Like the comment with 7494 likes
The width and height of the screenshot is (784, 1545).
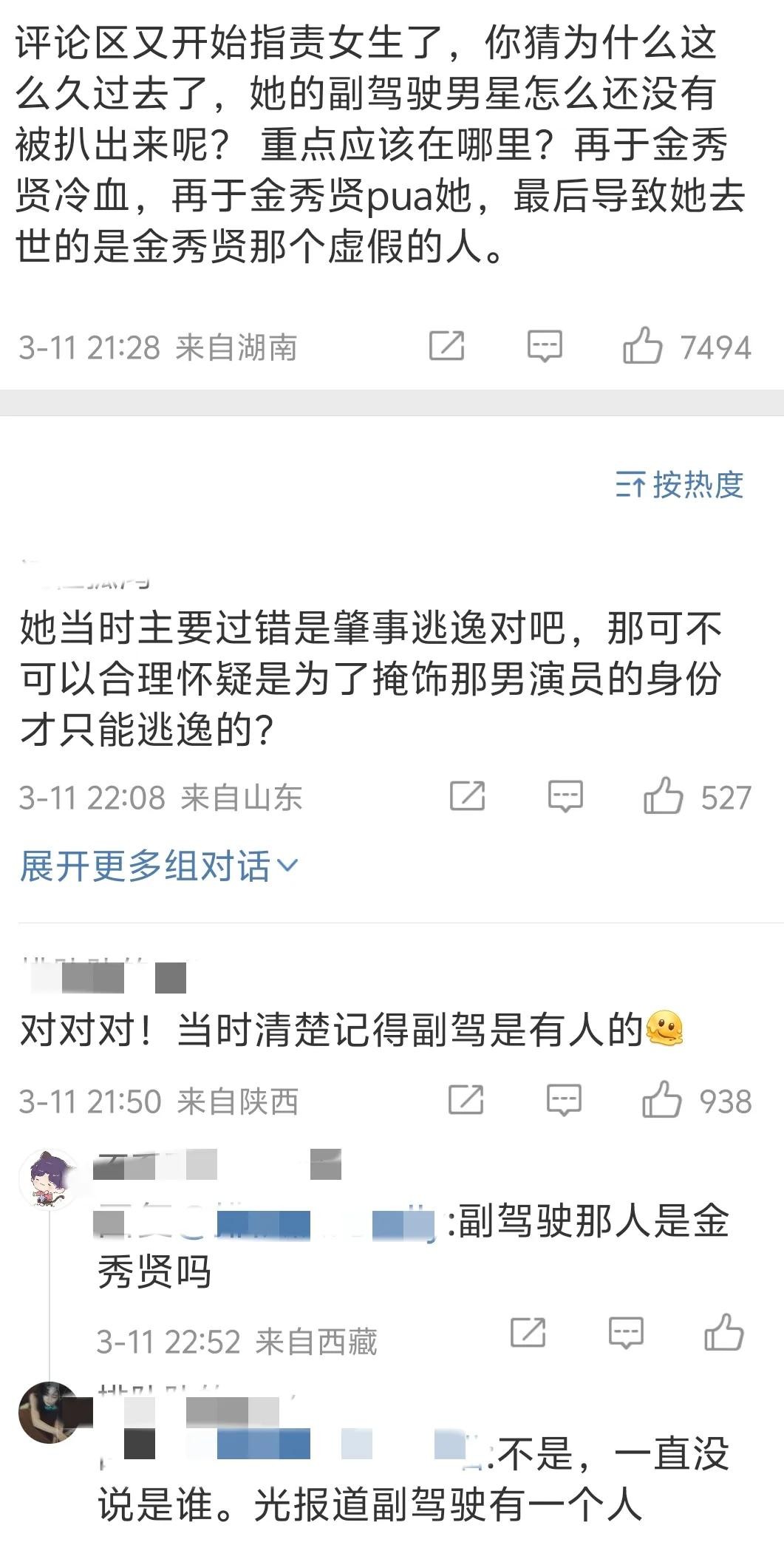tap(642, 346)
